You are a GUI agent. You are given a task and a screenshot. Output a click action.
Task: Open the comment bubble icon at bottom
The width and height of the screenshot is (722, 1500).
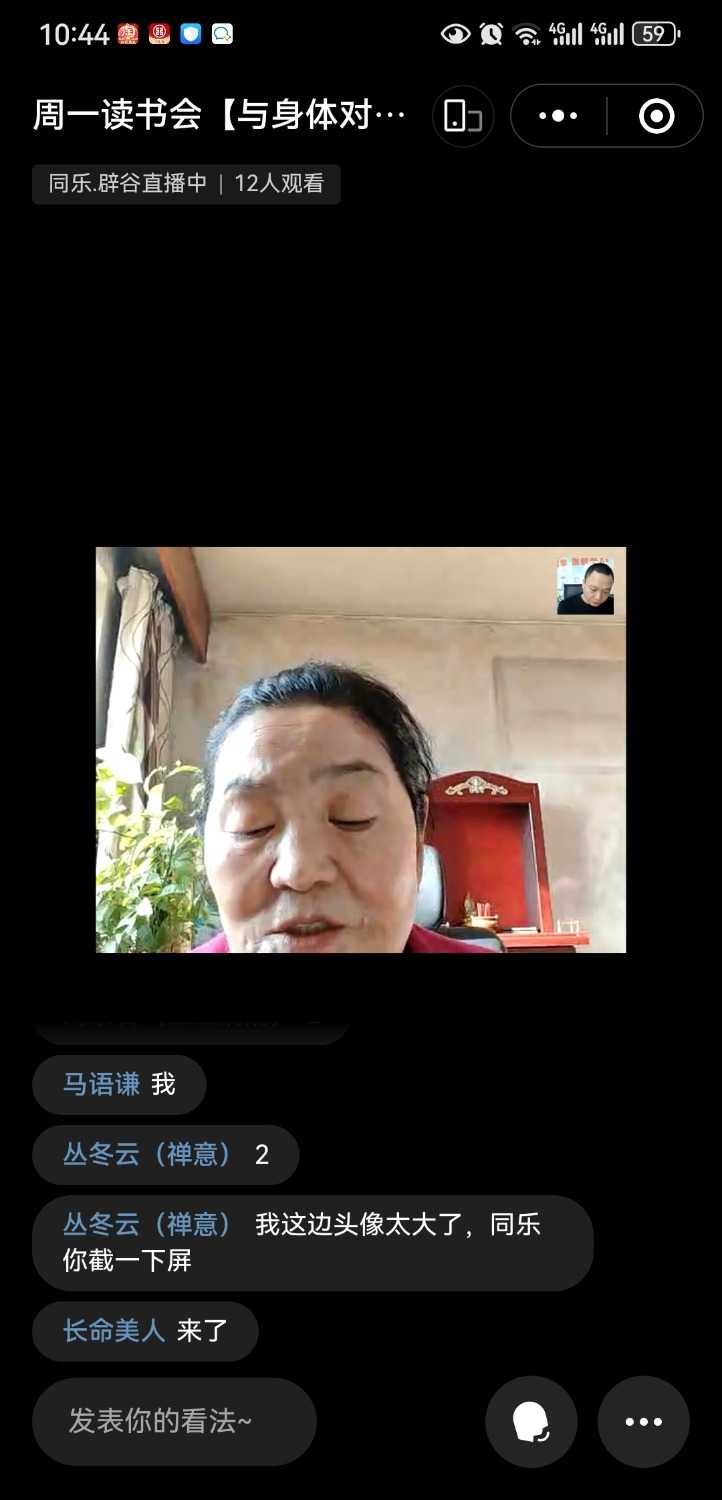pos(531,1421)
